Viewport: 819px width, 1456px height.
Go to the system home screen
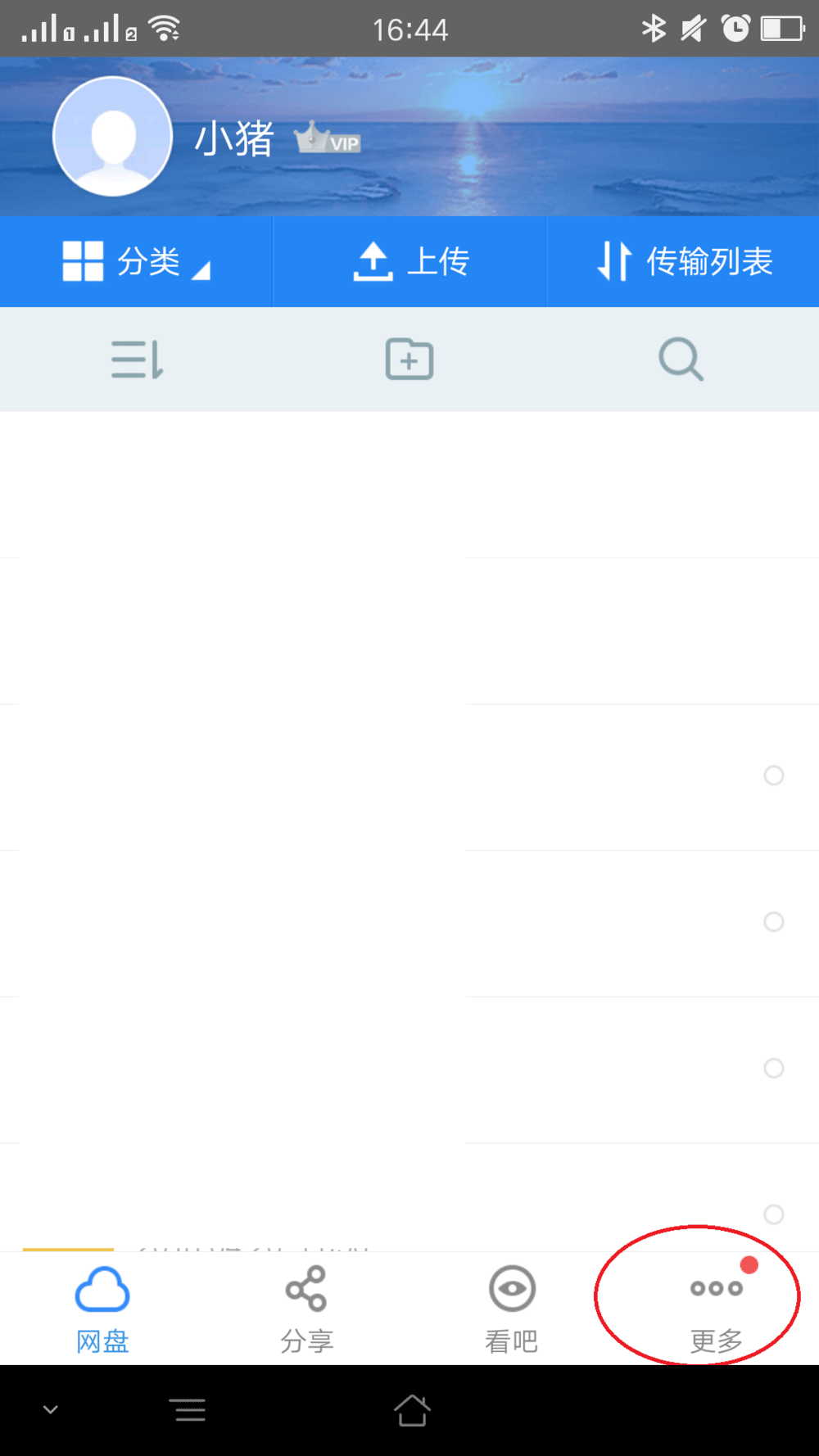tap(411, 1411)
